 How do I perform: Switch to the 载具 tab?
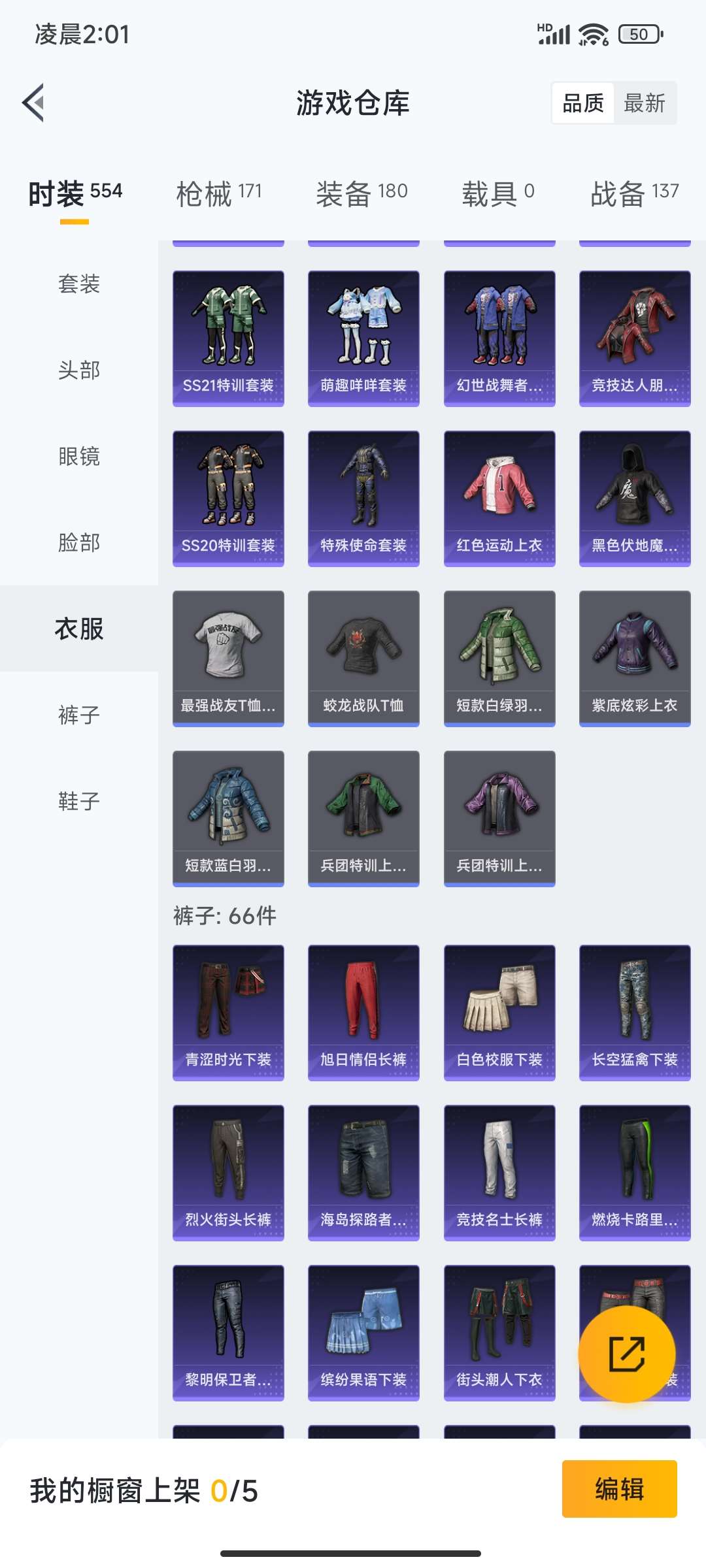pyautogui.click(x=498, y=193)
